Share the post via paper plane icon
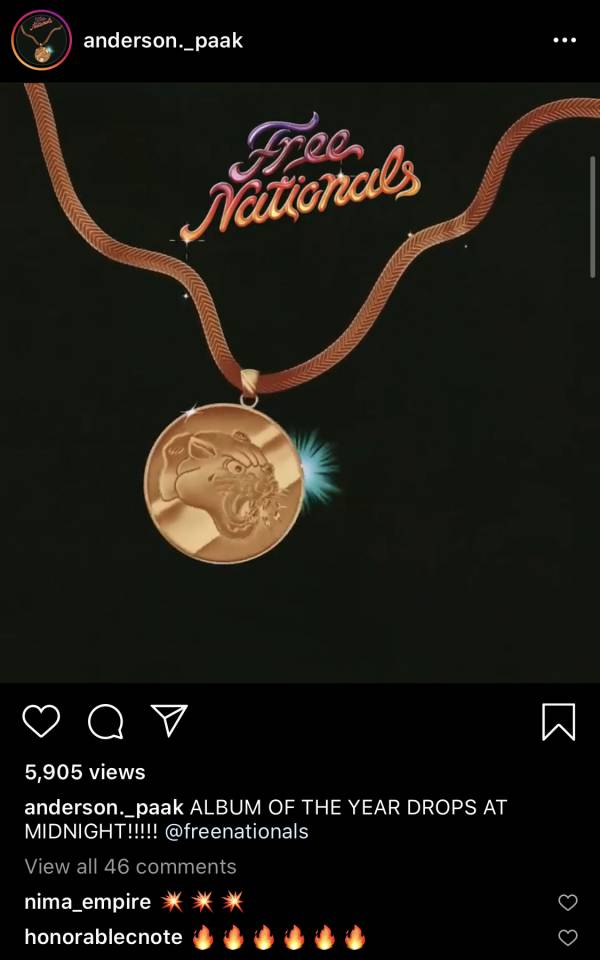The image size is (600, 960). 169,720
